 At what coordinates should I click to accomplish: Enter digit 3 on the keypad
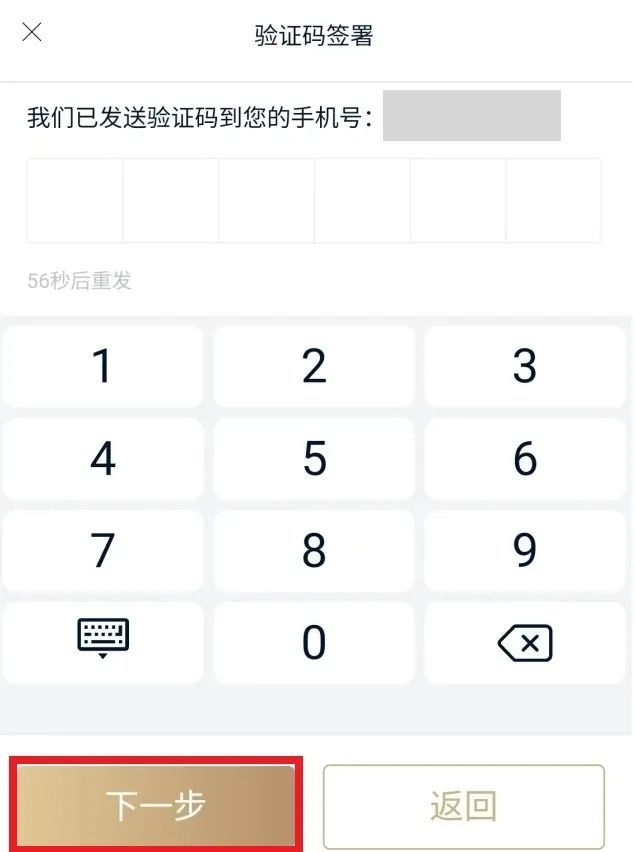pyautogui.click(x=525, y=367)
